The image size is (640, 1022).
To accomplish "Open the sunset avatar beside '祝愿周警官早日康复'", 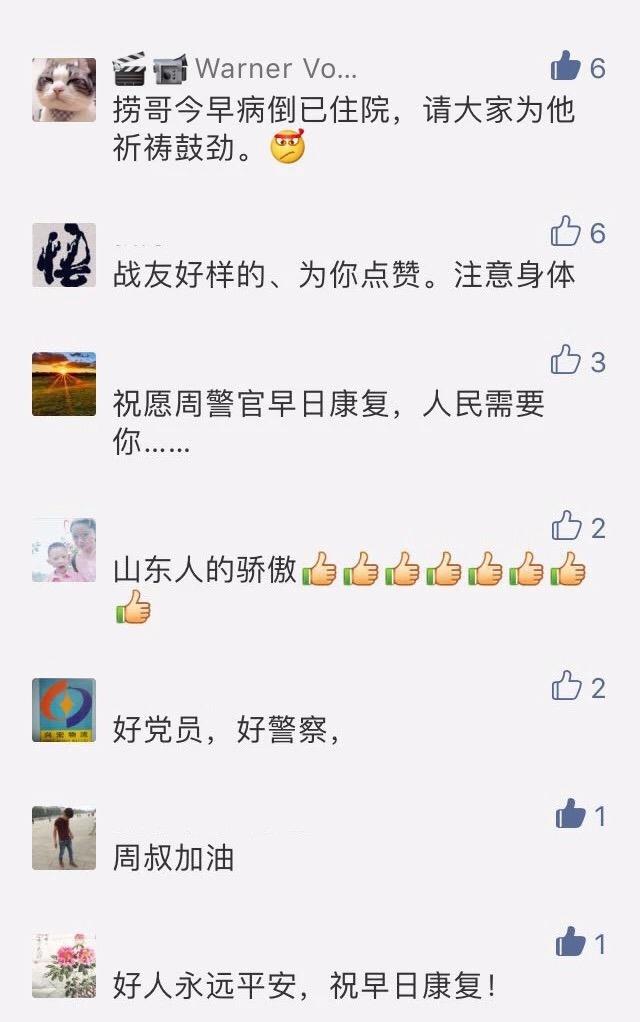I will click(x=64, y=383).
